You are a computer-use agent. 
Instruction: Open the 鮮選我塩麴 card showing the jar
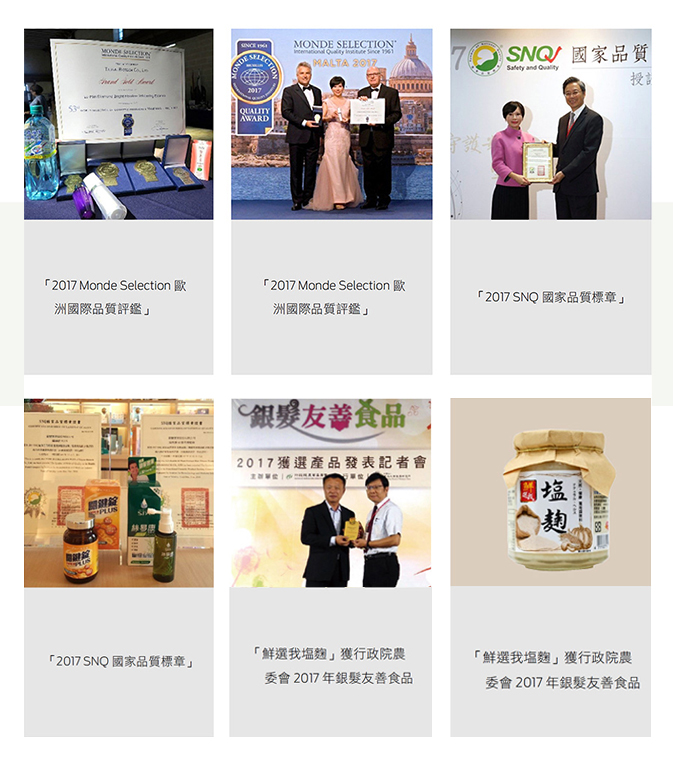550,493
